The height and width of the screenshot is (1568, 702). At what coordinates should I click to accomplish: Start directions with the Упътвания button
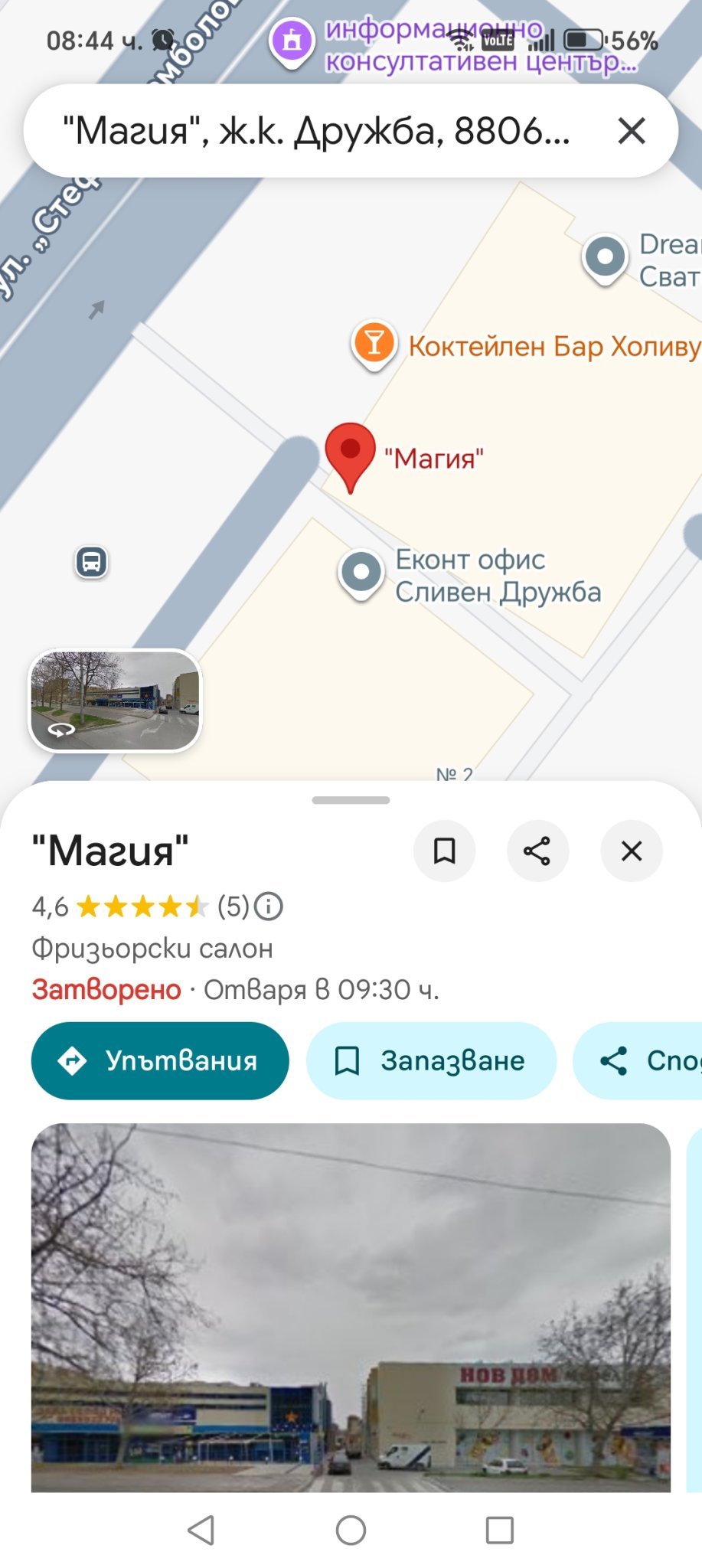[160, 1060]
